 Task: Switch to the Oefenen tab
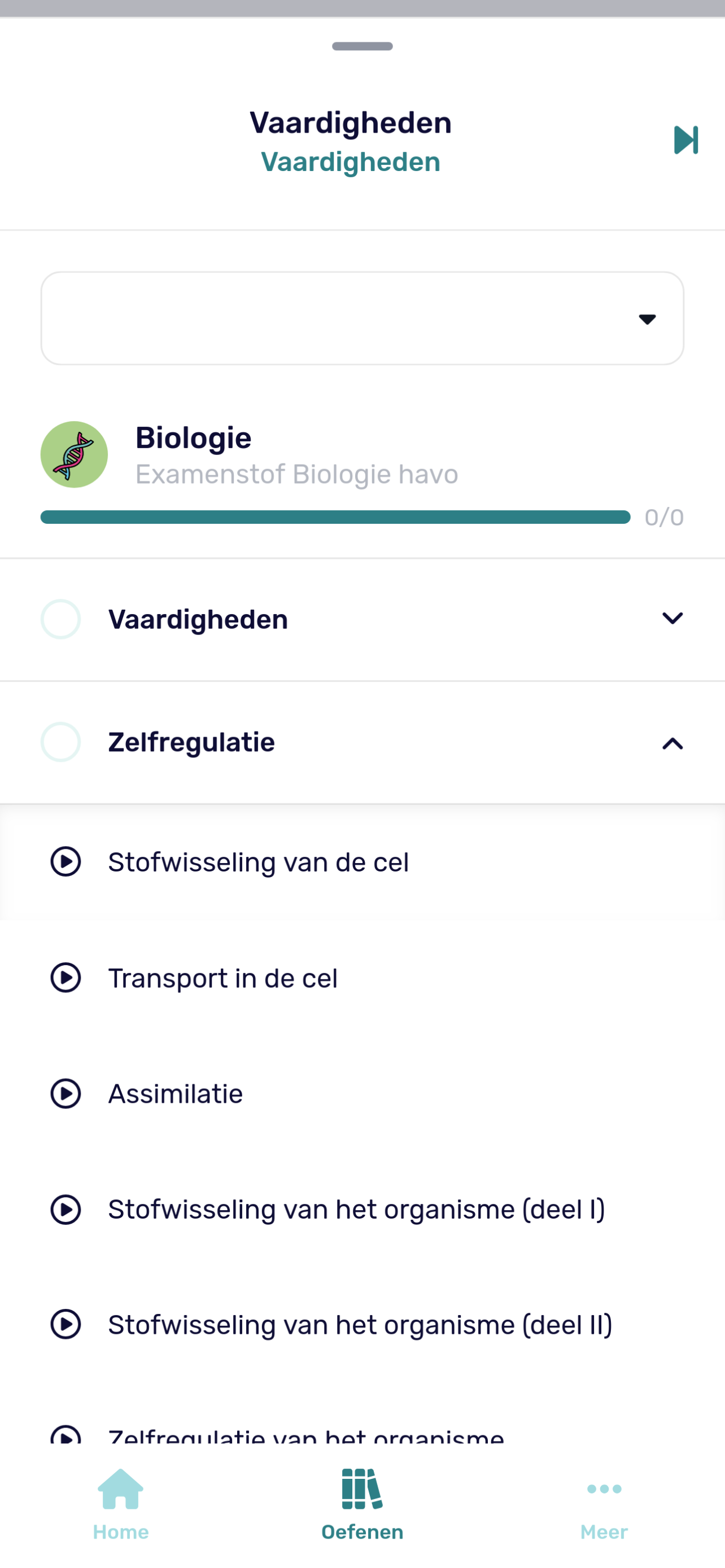(x=362, y=1504)
